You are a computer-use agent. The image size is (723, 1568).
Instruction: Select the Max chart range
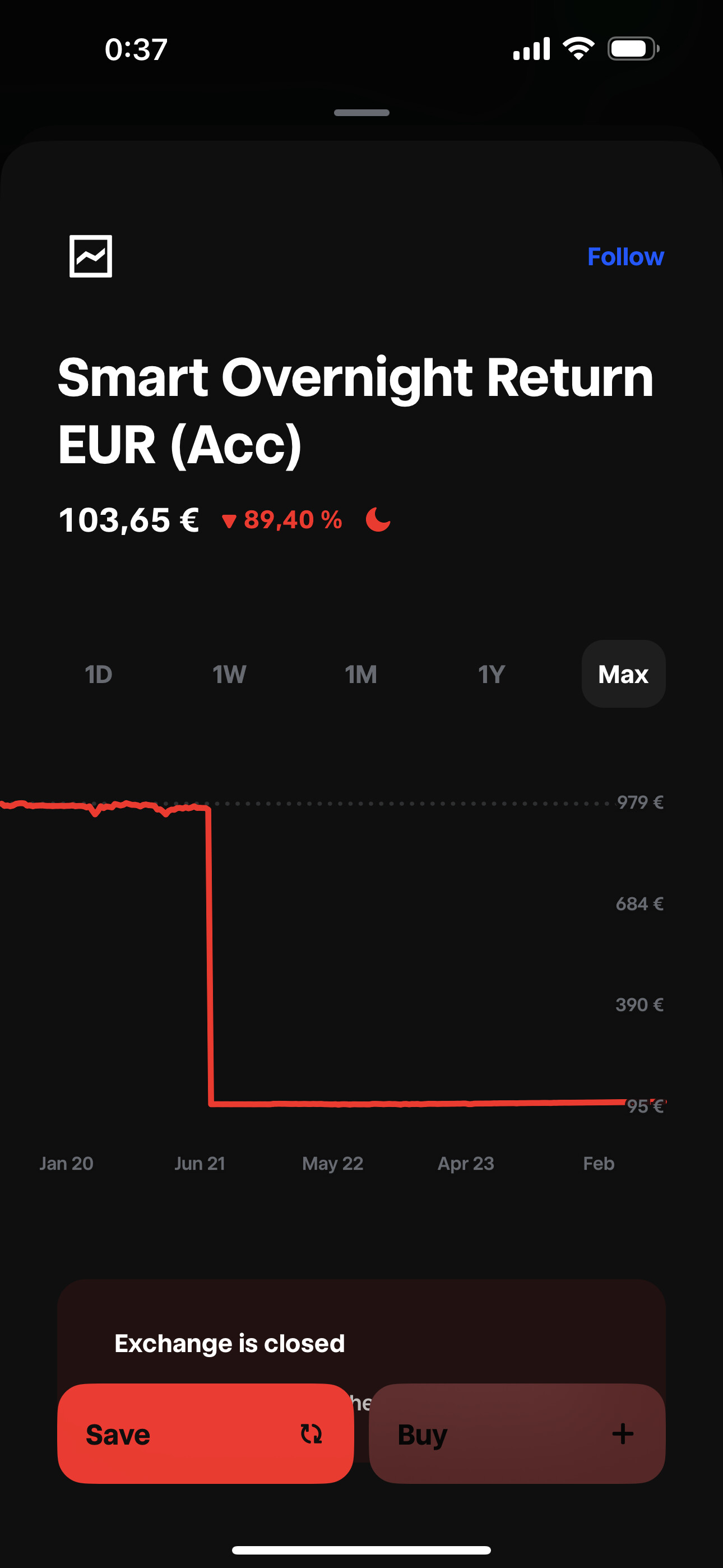(623, 674)
